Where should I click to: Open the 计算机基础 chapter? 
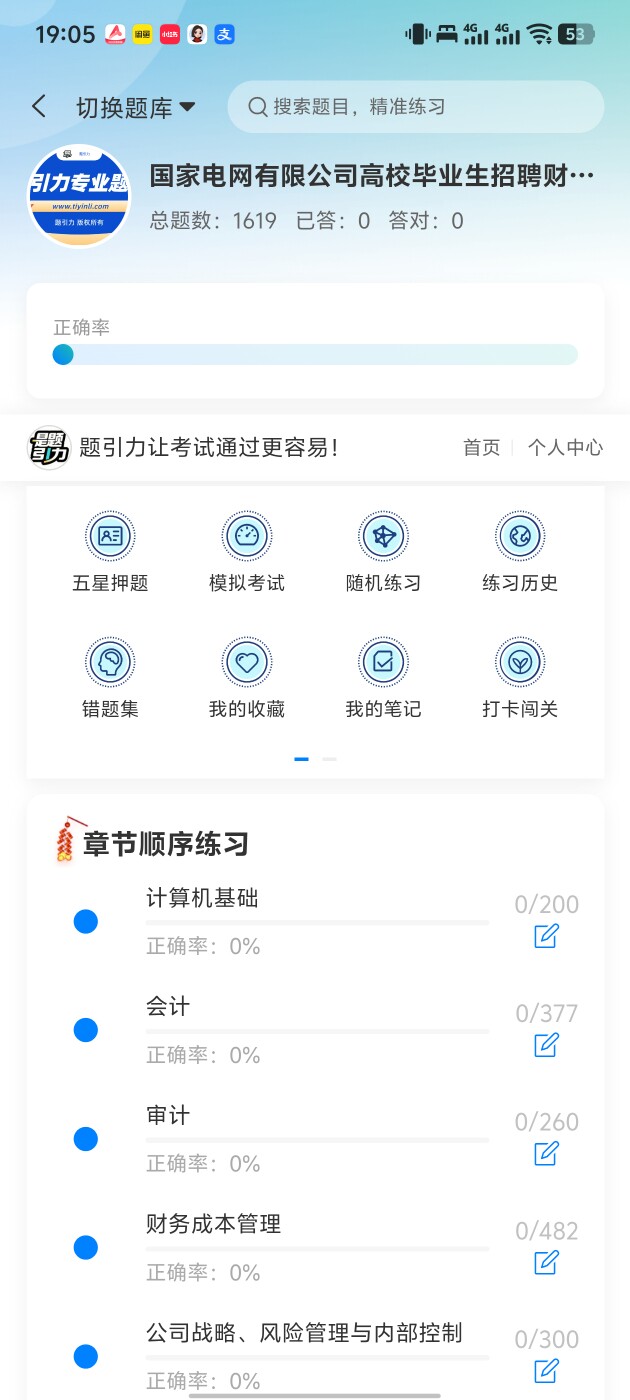pos(202,898)
